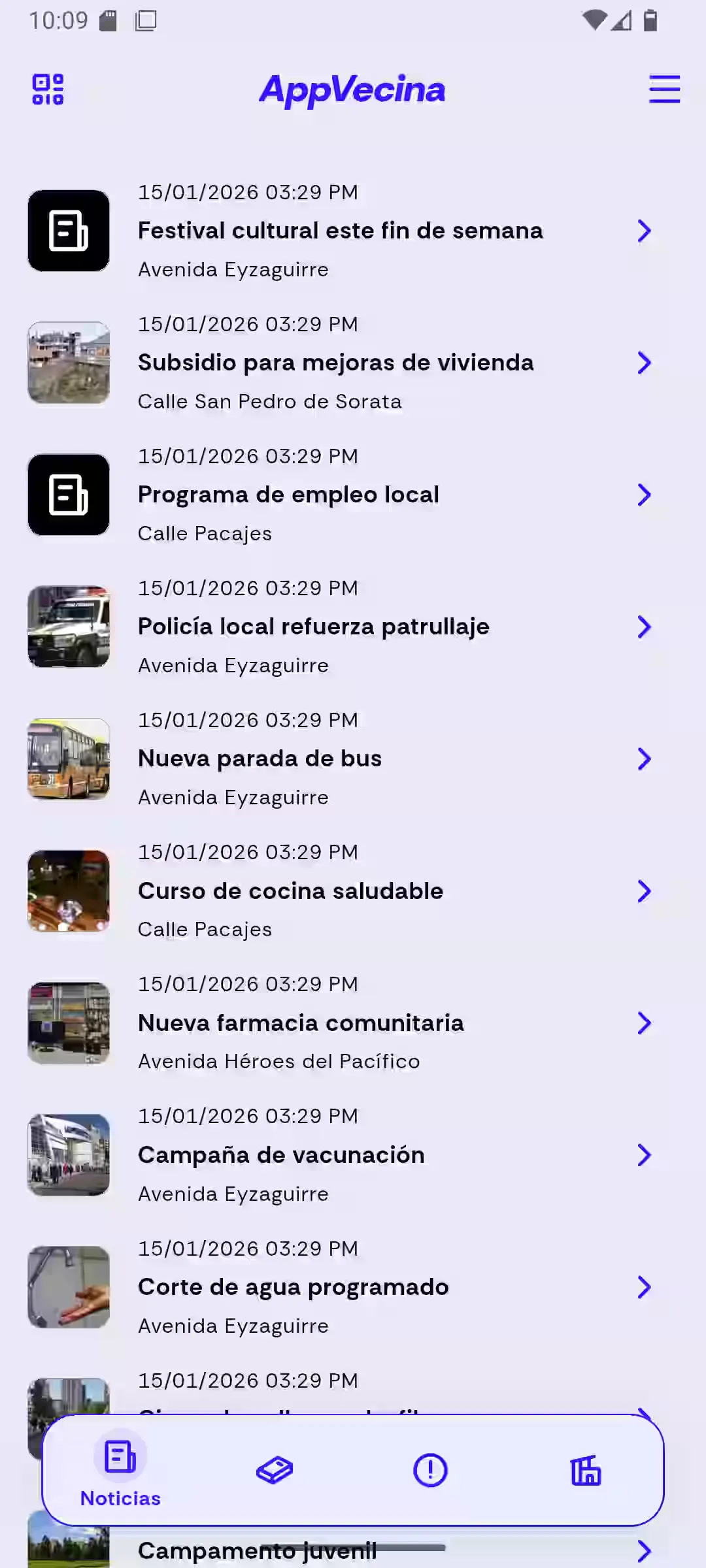706x1568 pixels.
Task: Open Campaña de vacunación news
Action: (x=281, y=1154)
